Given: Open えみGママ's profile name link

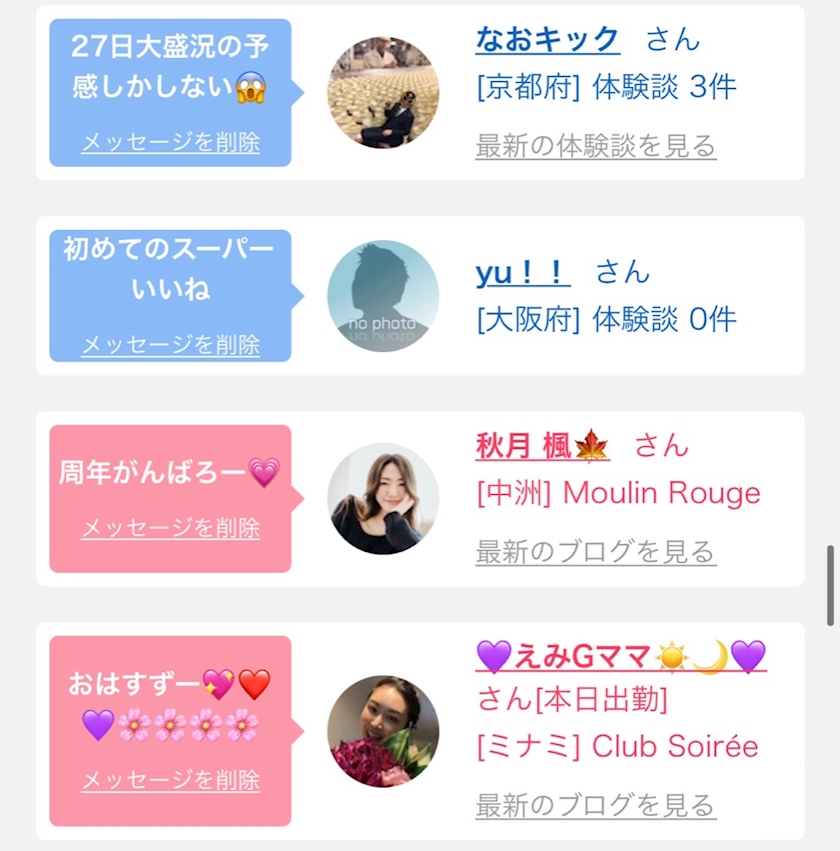Looking at the screenshot, I should point(621,657).
